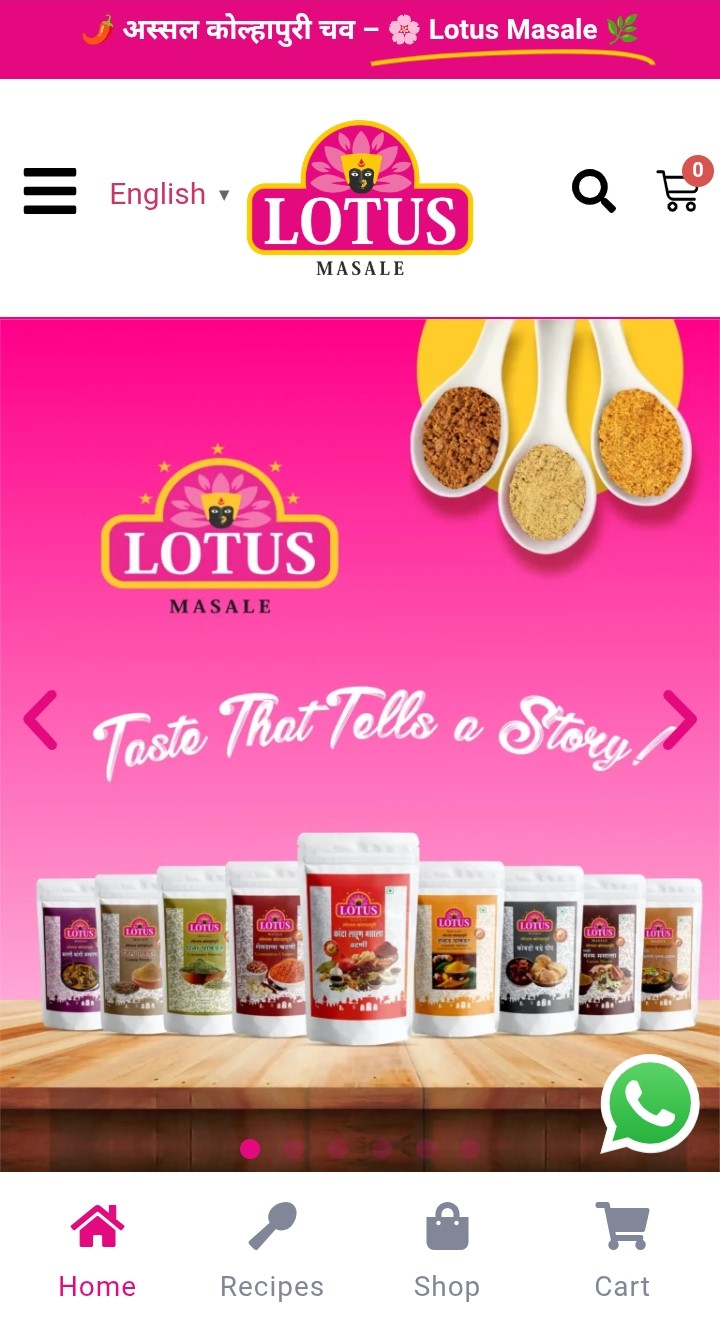Switch to the Cart tab

click(x=622, y=1251)
